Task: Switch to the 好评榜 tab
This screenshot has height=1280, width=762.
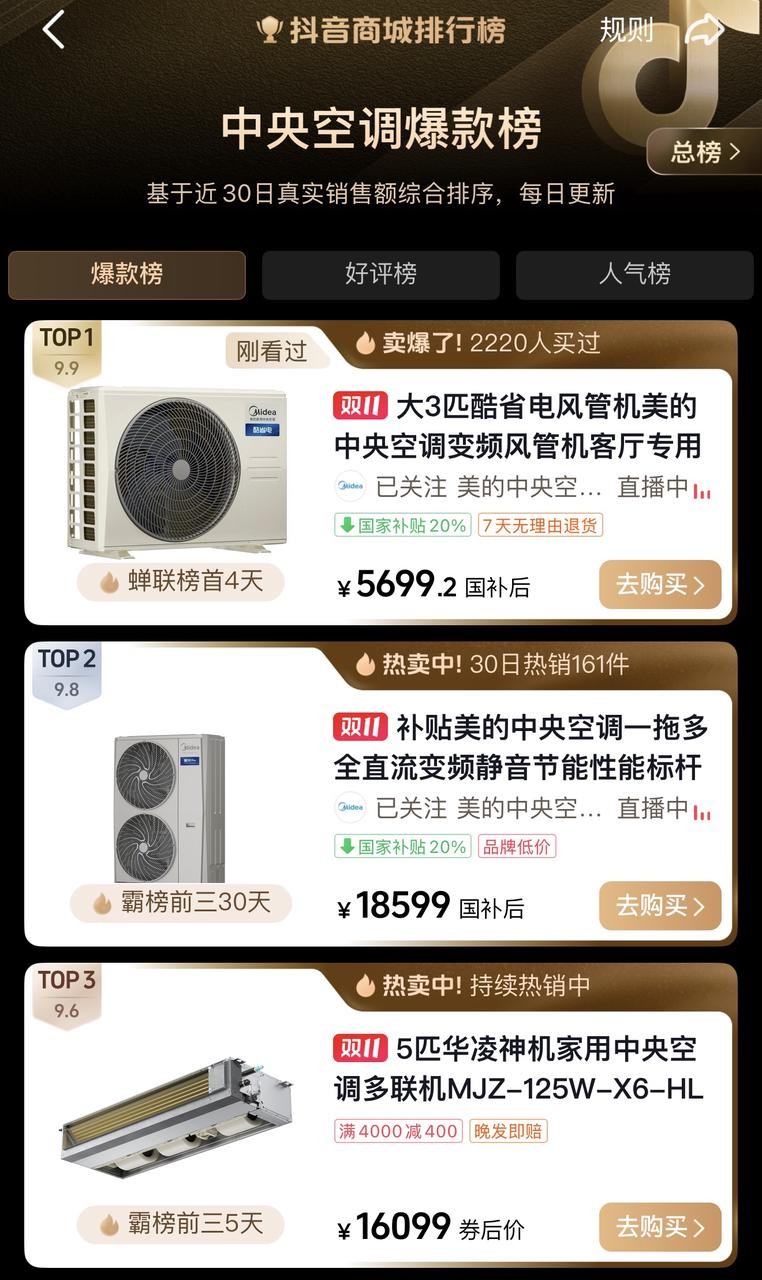Action: [380, 274]
